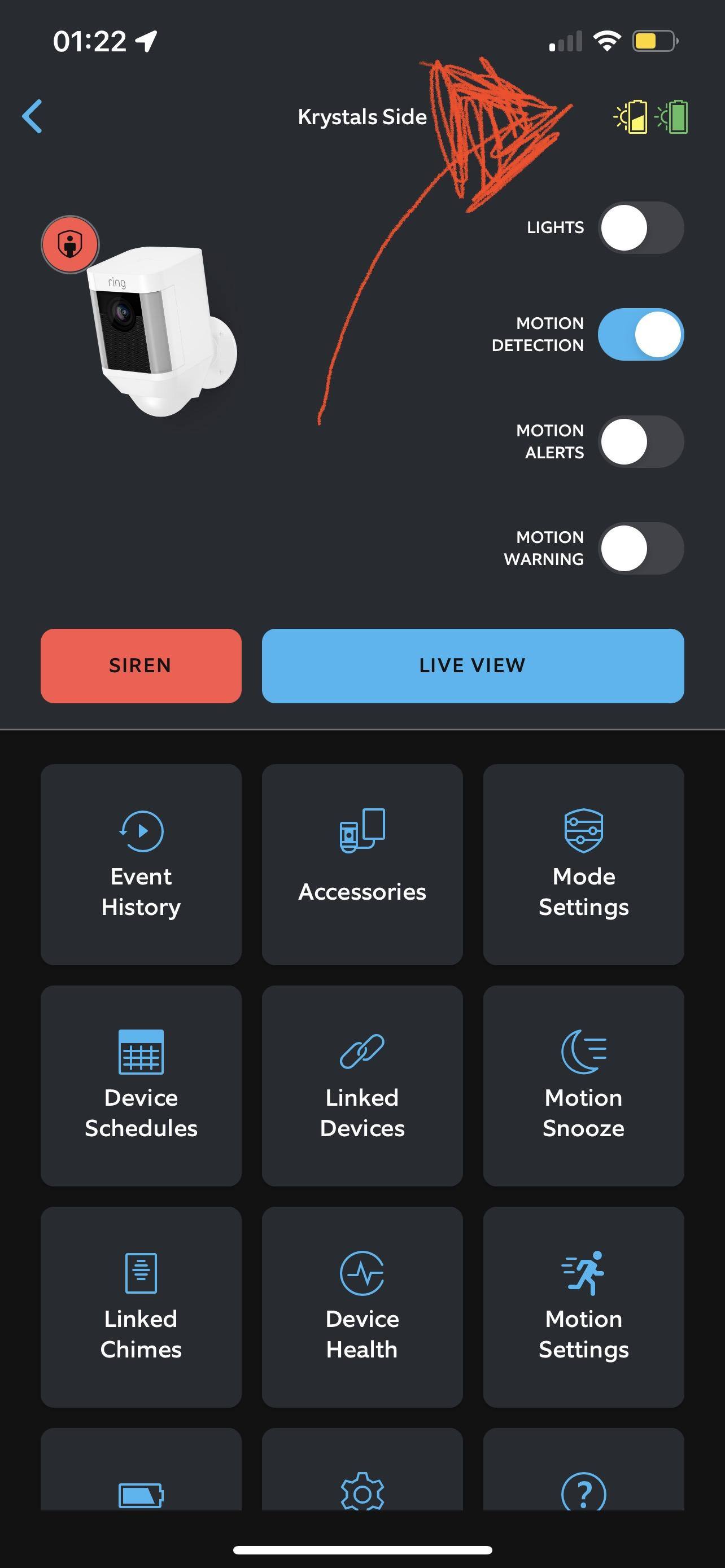Open Linked Chimes
Image resolution: width=725 pixels, height=1568 pixels.
click(x=141, y=1306)
